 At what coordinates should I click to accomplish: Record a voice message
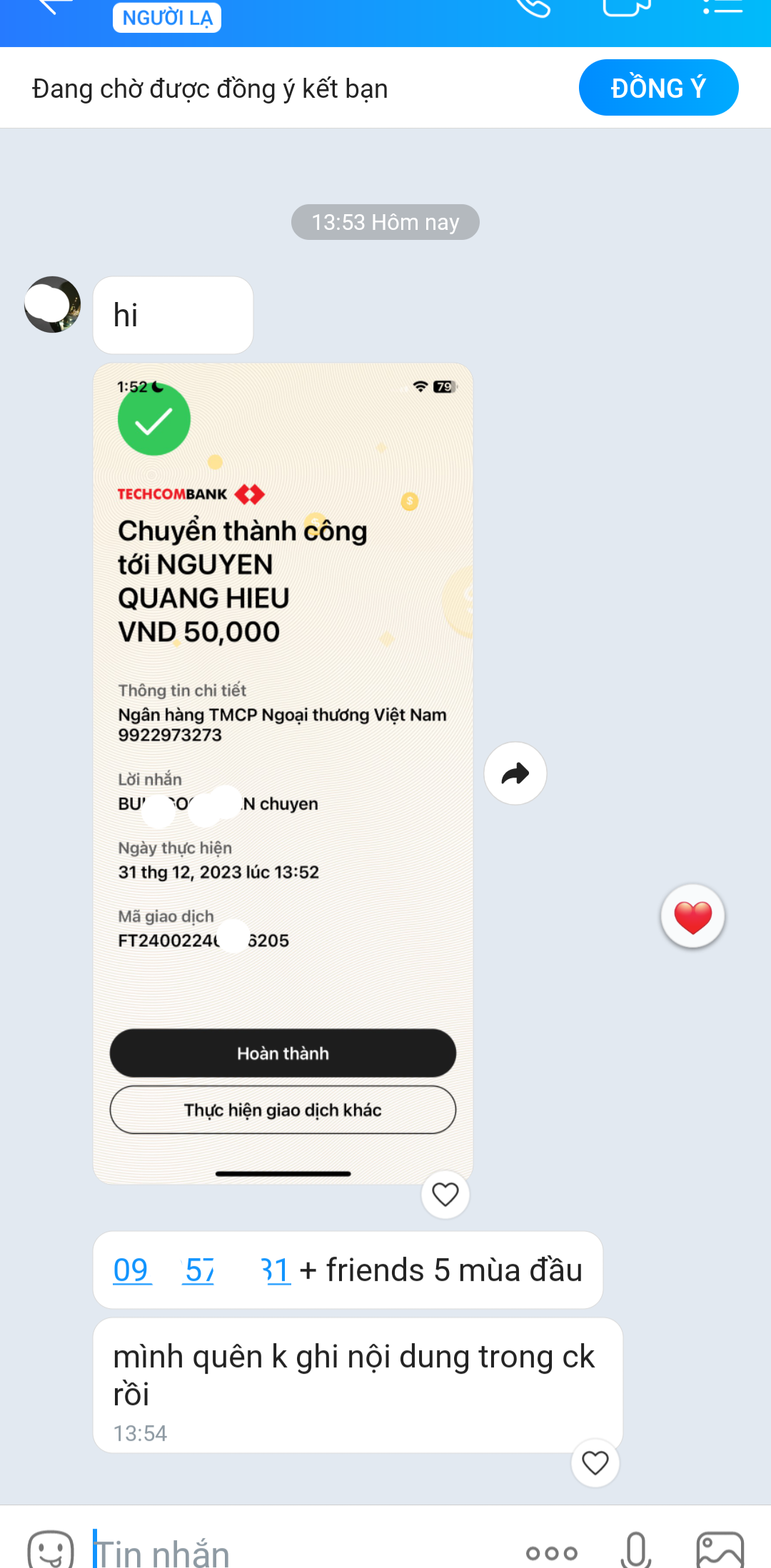pos(635,1551)
